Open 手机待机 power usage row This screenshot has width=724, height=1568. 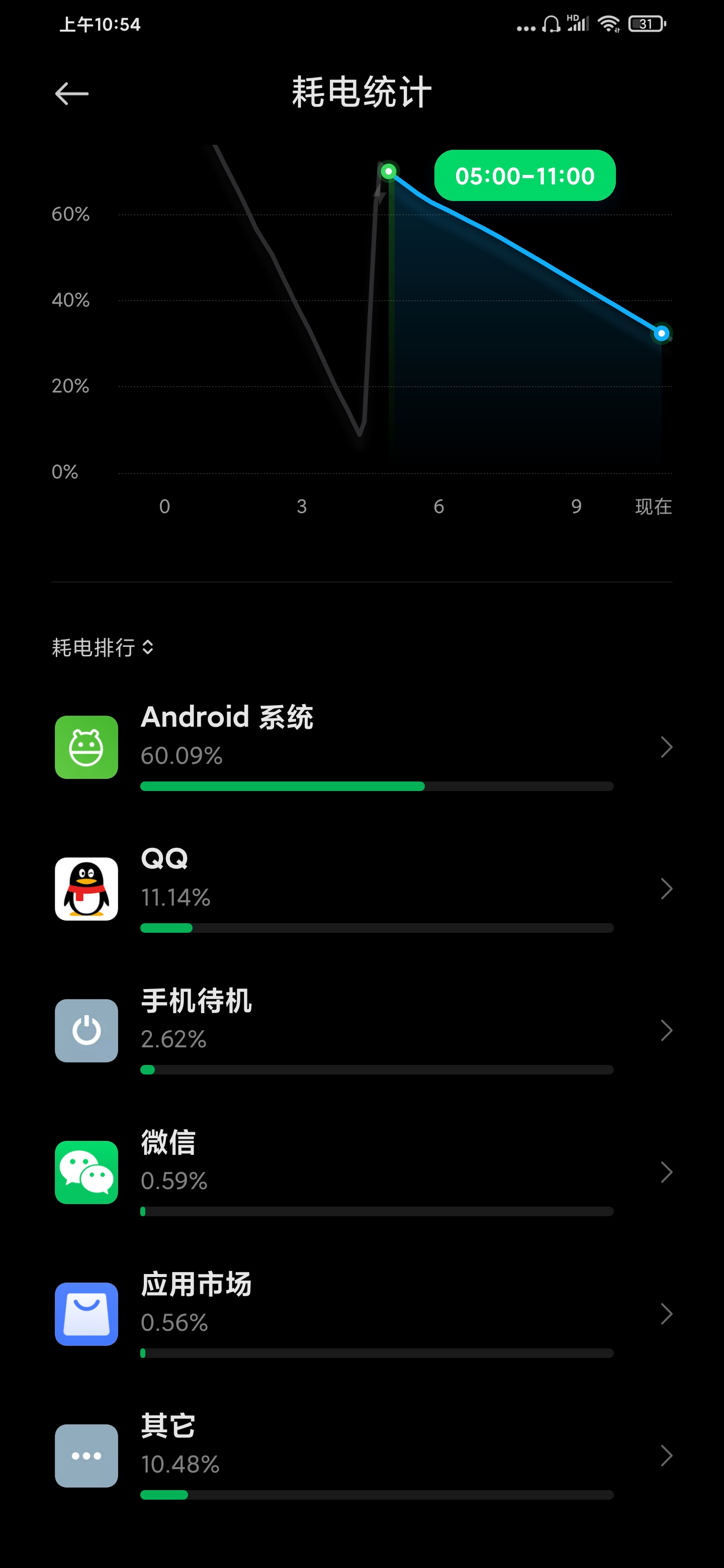point(361,1031)
